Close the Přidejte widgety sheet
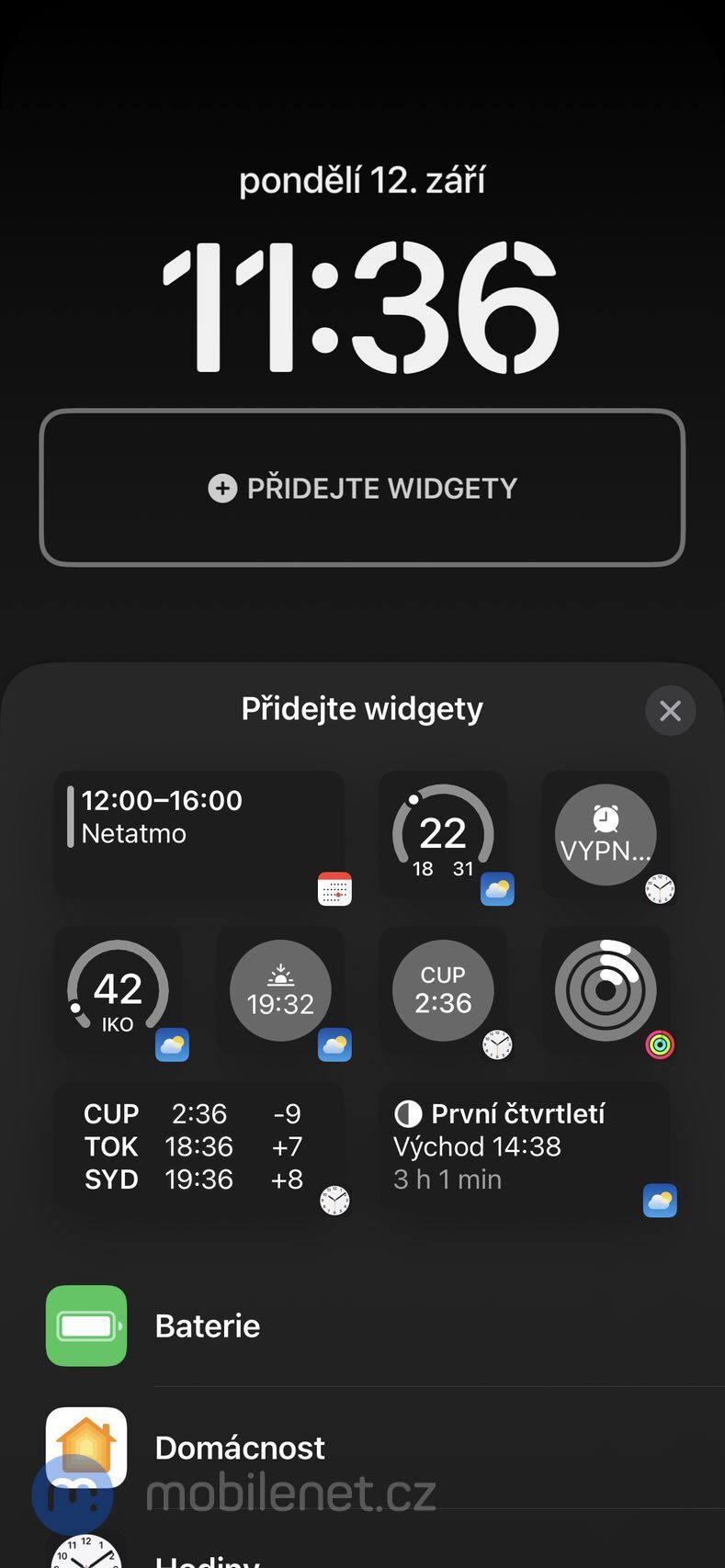Image resolution: width=725 pixels, height=1568 pixels. [670, 710]
